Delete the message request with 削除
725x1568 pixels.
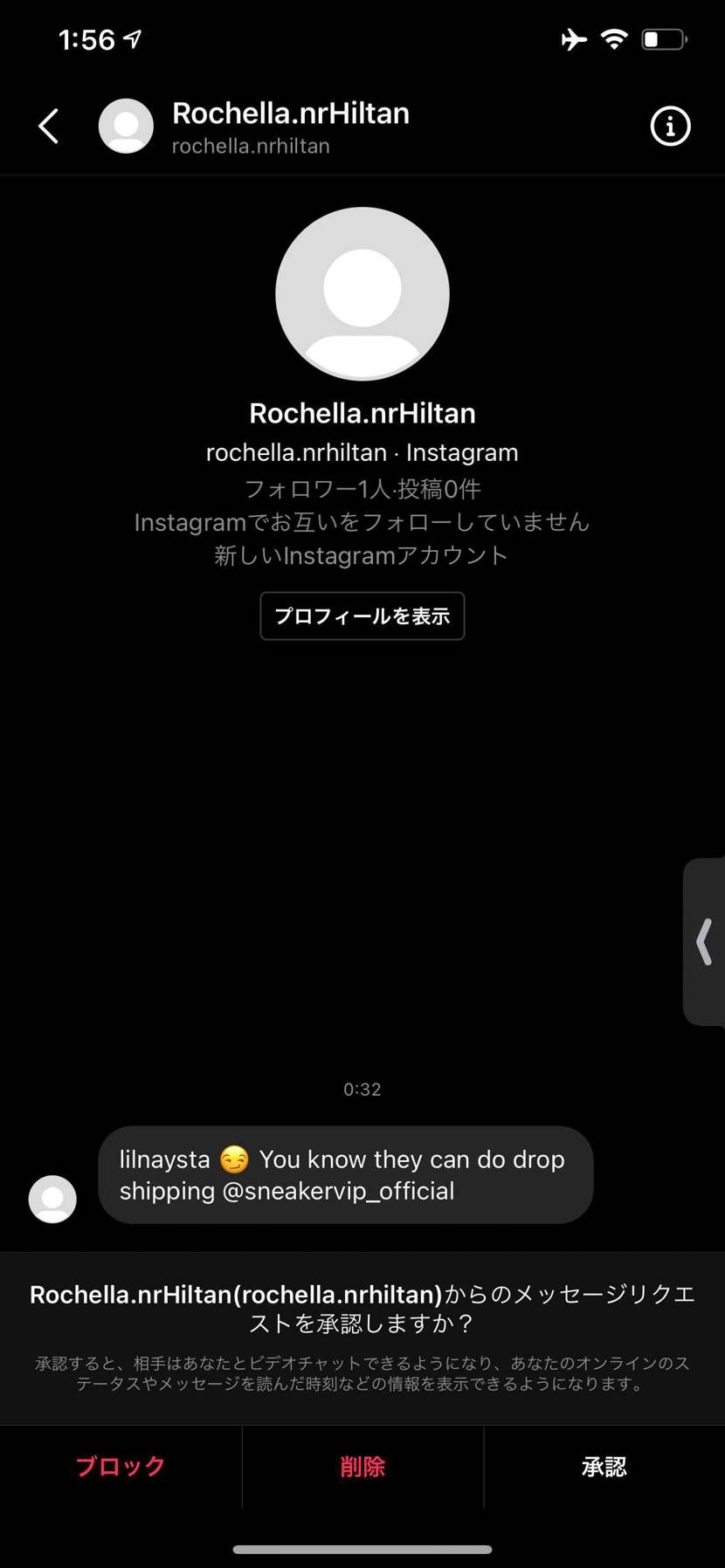click(362, 1466)
